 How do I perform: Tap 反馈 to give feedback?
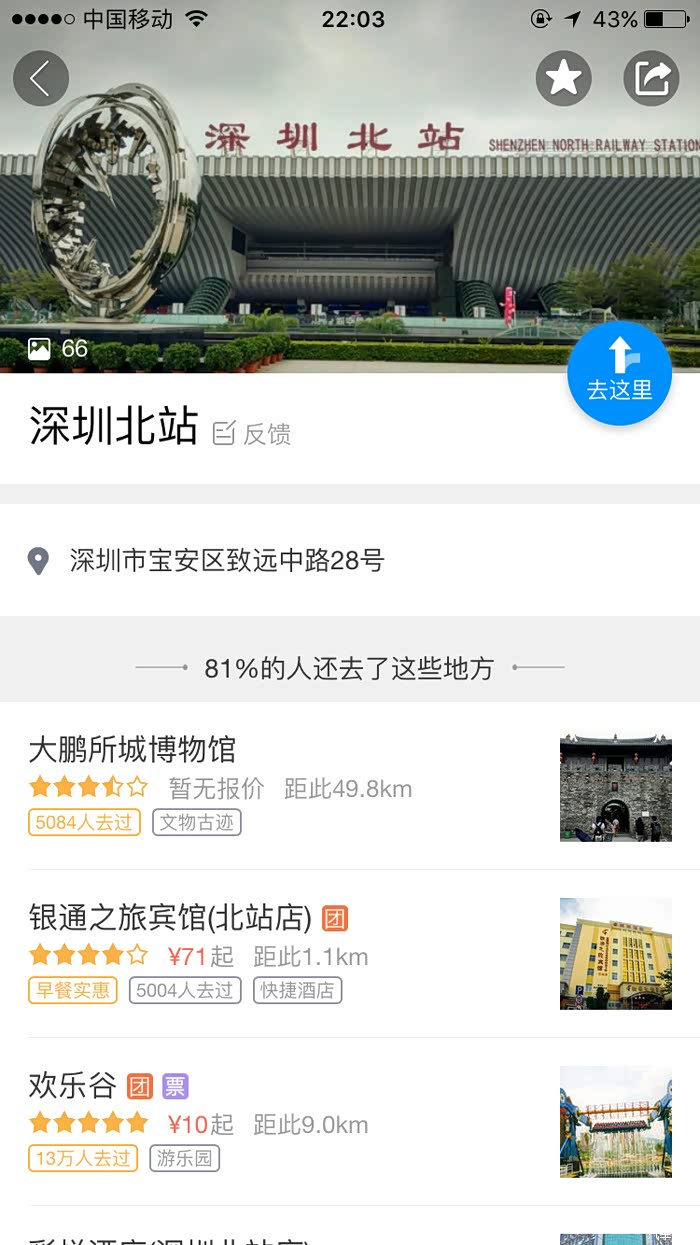click(253, 433)
